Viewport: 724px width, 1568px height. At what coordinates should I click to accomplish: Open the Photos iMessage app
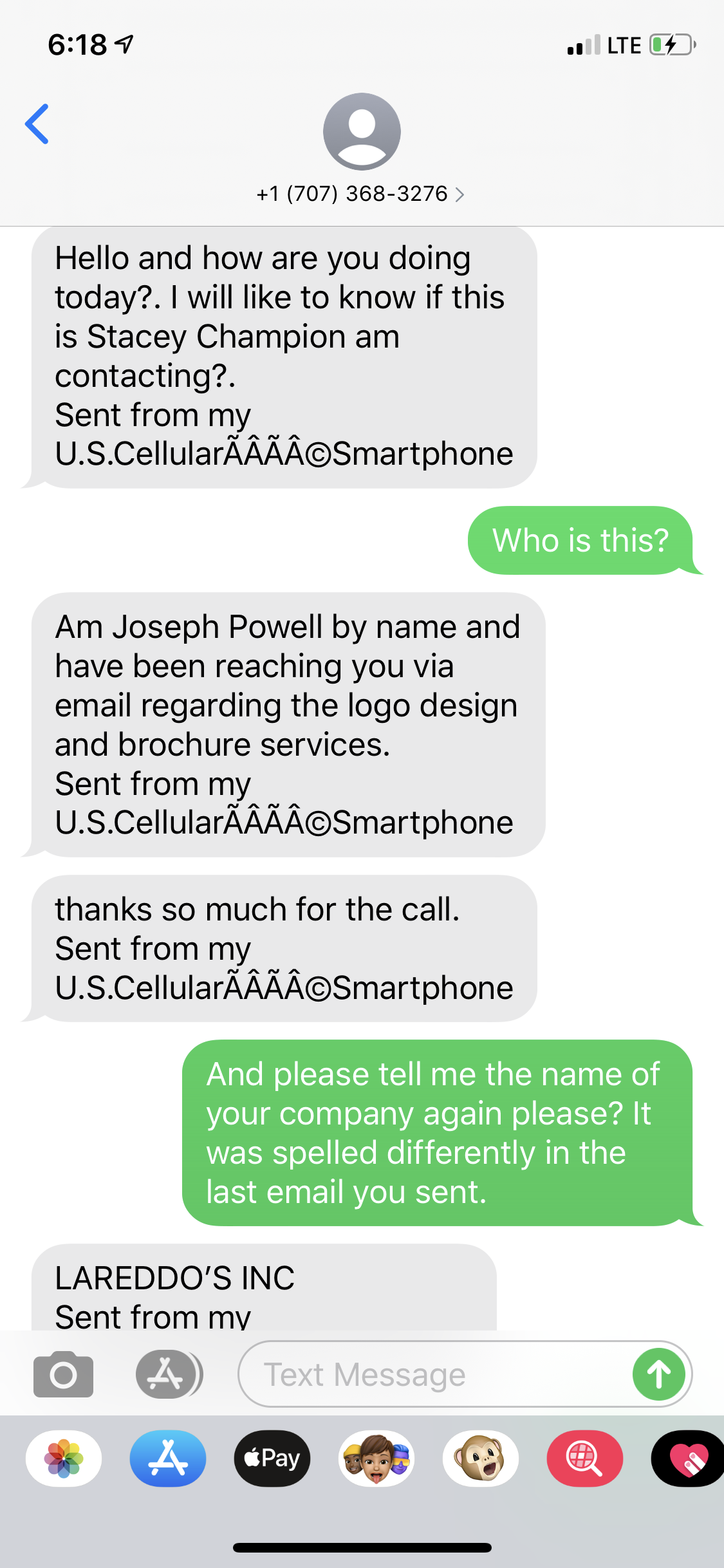[x=64, y=1458]
